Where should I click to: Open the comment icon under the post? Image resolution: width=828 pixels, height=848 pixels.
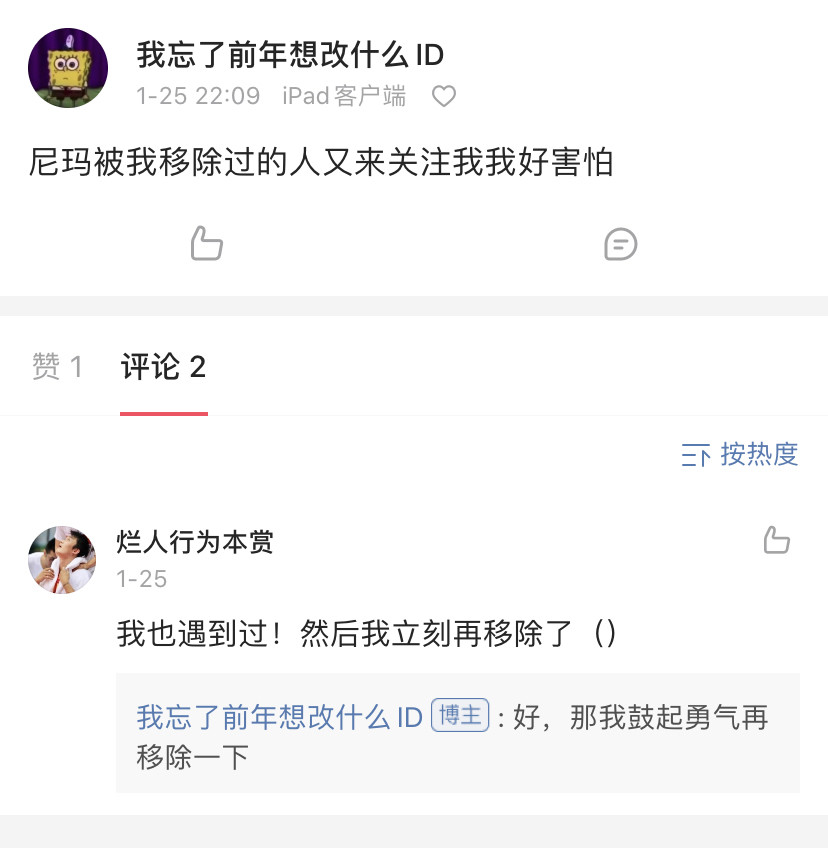620,243
